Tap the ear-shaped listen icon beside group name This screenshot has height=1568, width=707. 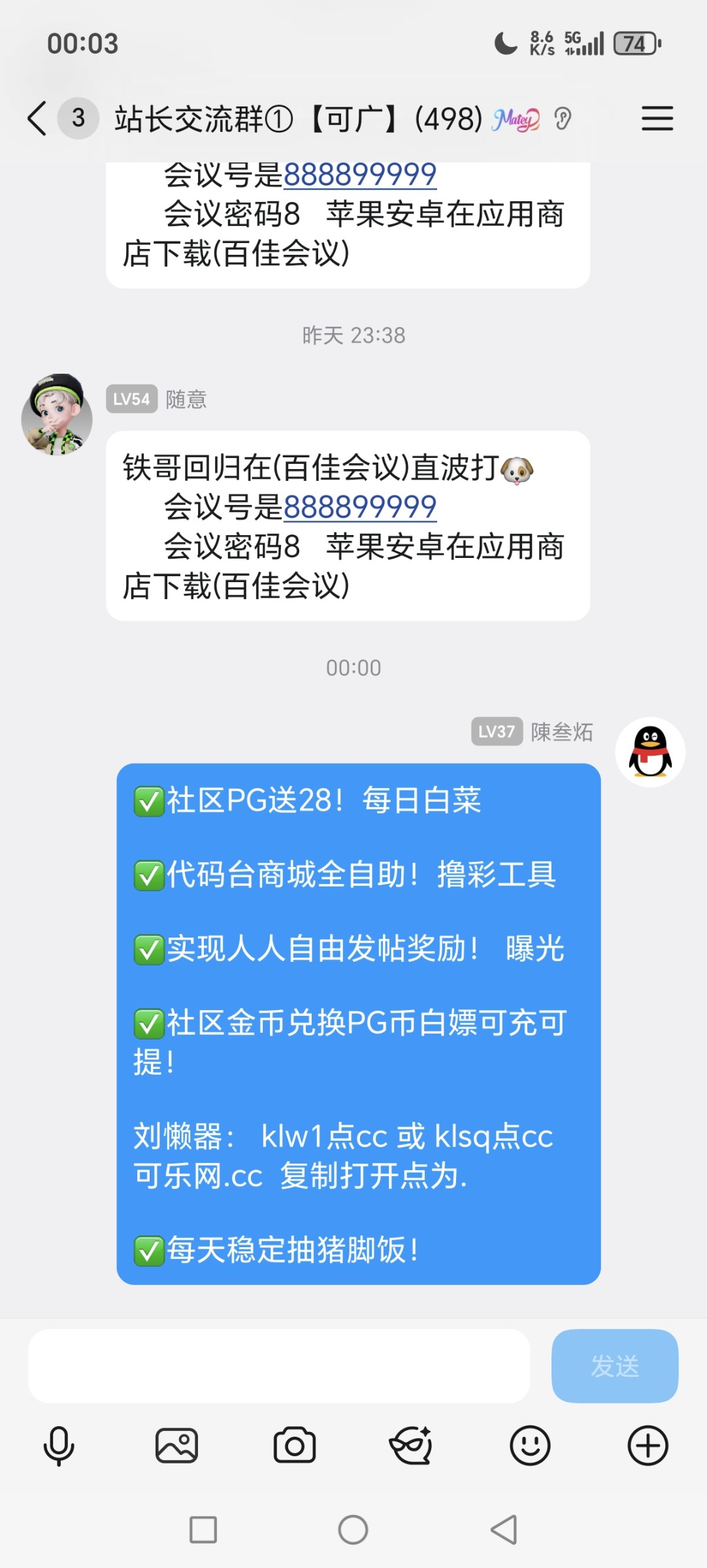click(563, 120)
